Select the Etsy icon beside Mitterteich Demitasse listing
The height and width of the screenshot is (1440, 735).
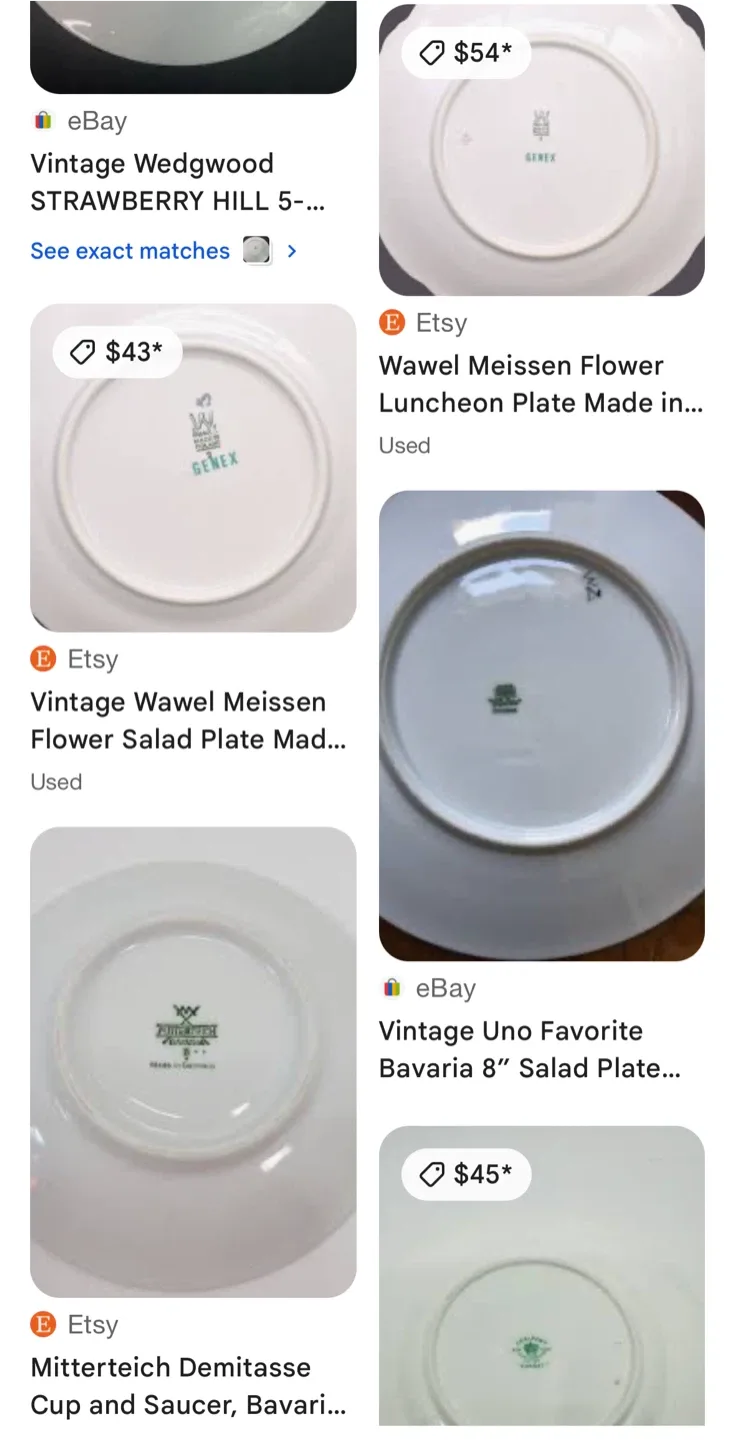(x=41, y=1324)
